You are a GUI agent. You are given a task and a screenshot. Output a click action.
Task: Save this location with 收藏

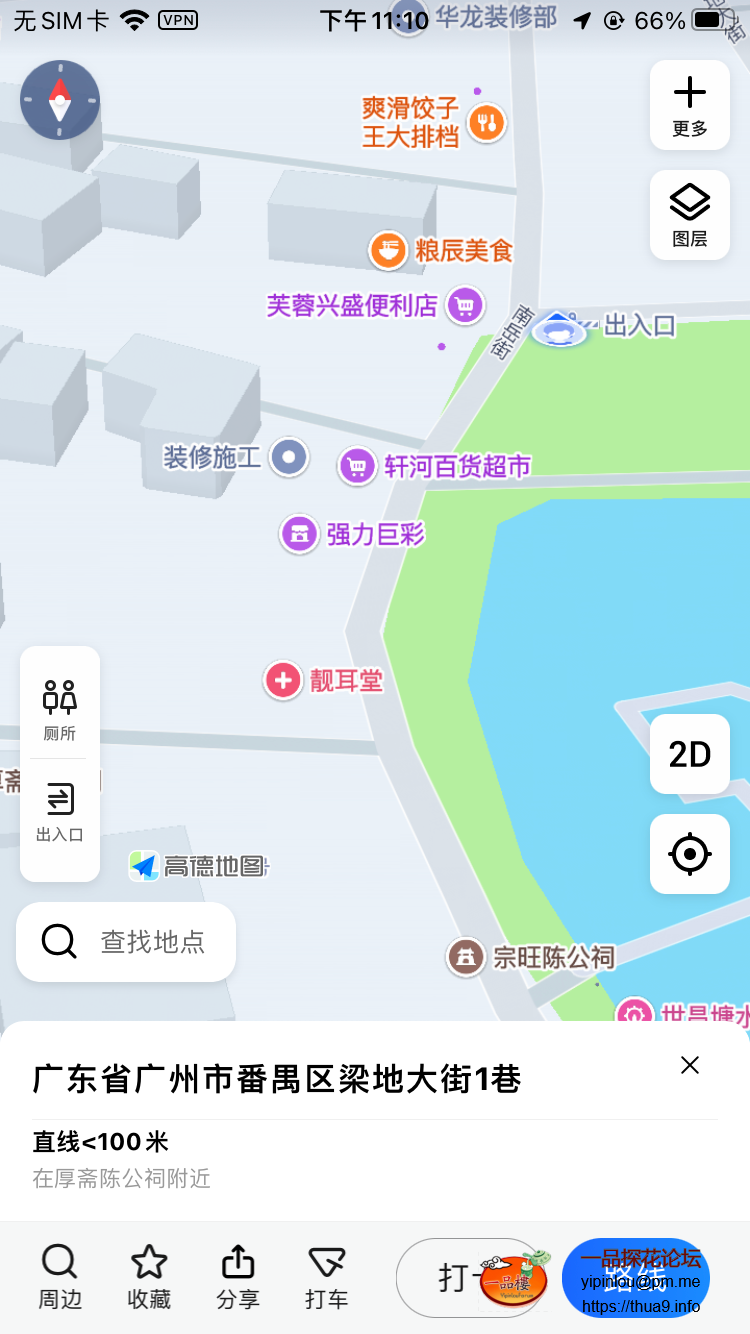(x=149, y=1277)
